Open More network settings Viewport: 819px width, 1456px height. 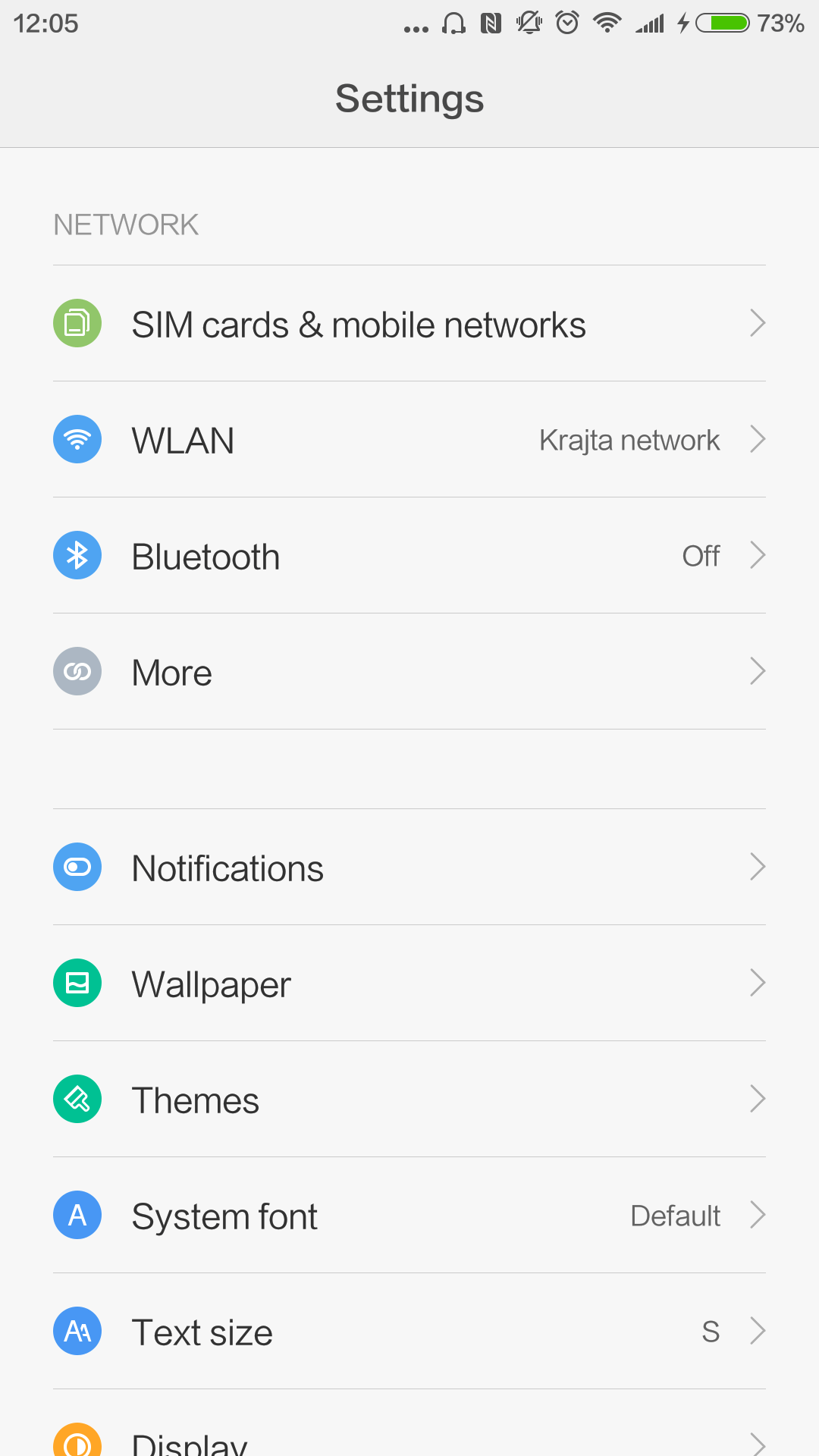[409, 672]
